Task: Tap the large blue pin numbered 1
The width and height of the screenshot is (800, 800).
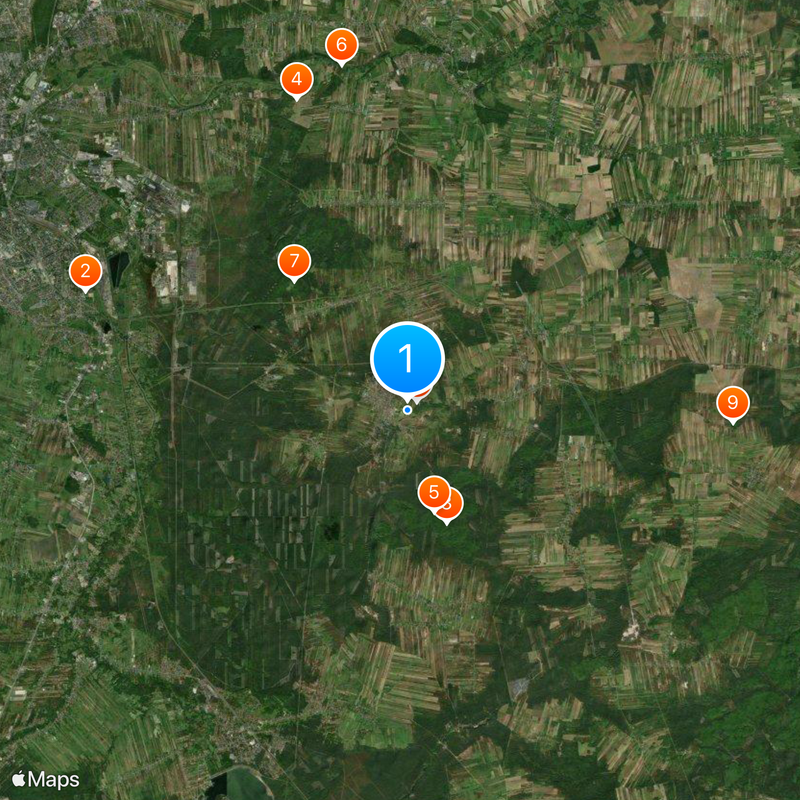Action: point(407,358)
